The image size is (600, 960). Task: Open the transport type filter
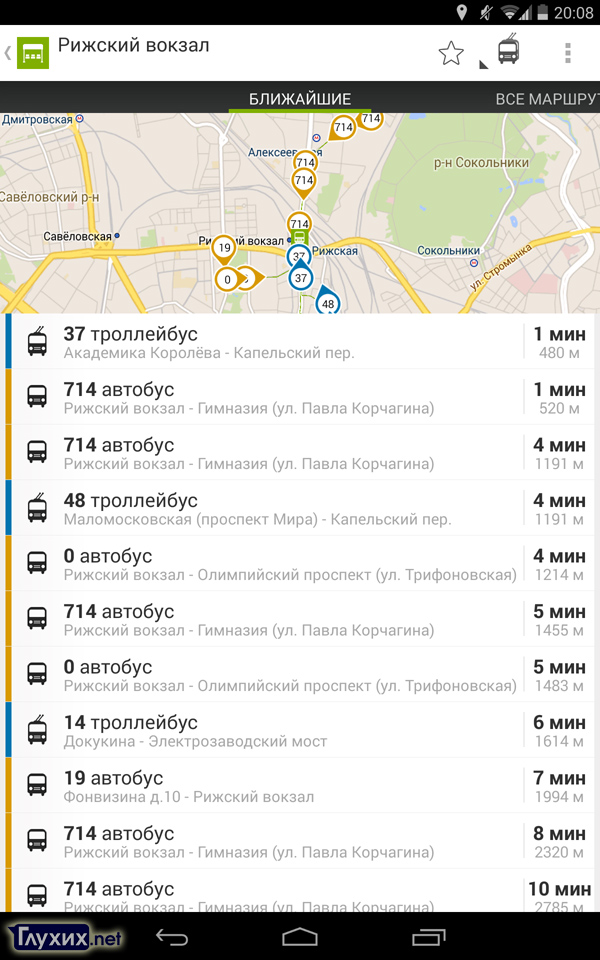click(x=508, y=53)
